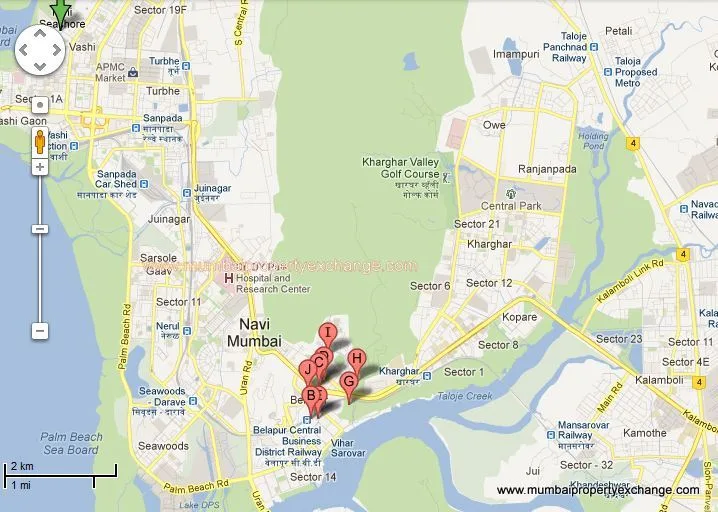The image size is (718, 512).
Task: Zoom out with the bottom minus button
Action: click(40, 330)
